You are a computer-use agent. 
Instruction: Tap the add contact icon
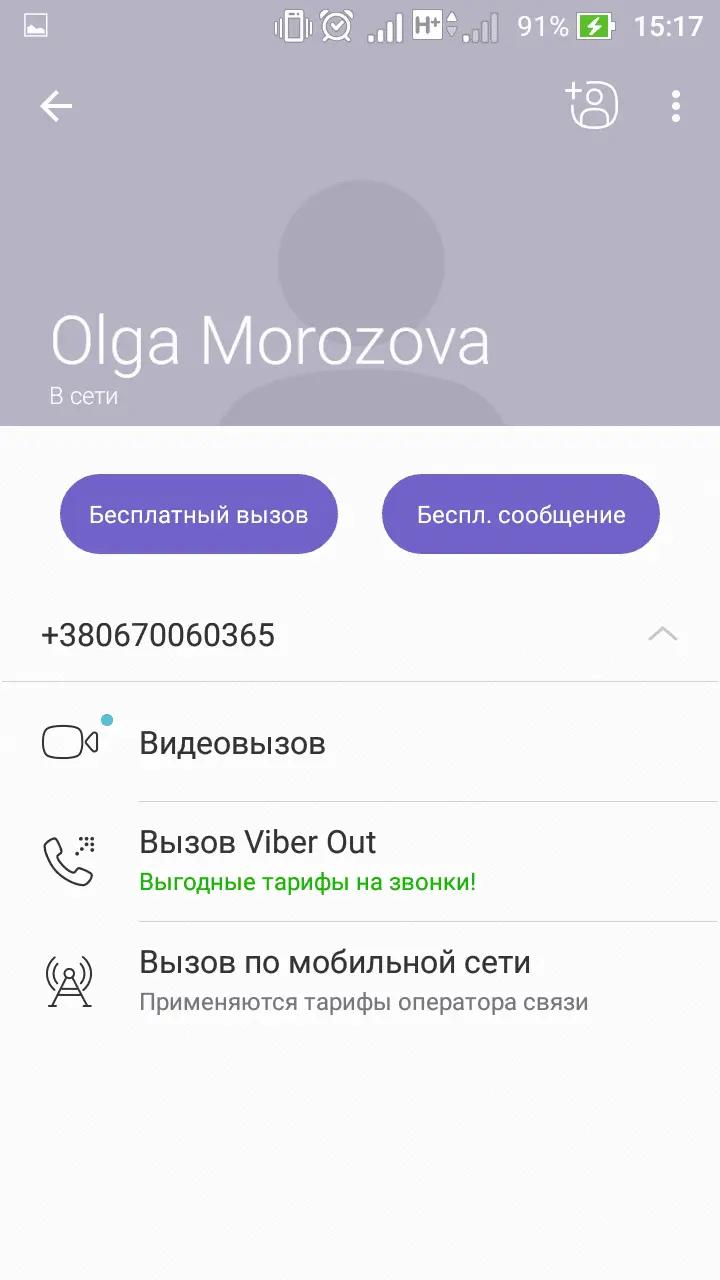pyautogui.click(x=592, y=105)
